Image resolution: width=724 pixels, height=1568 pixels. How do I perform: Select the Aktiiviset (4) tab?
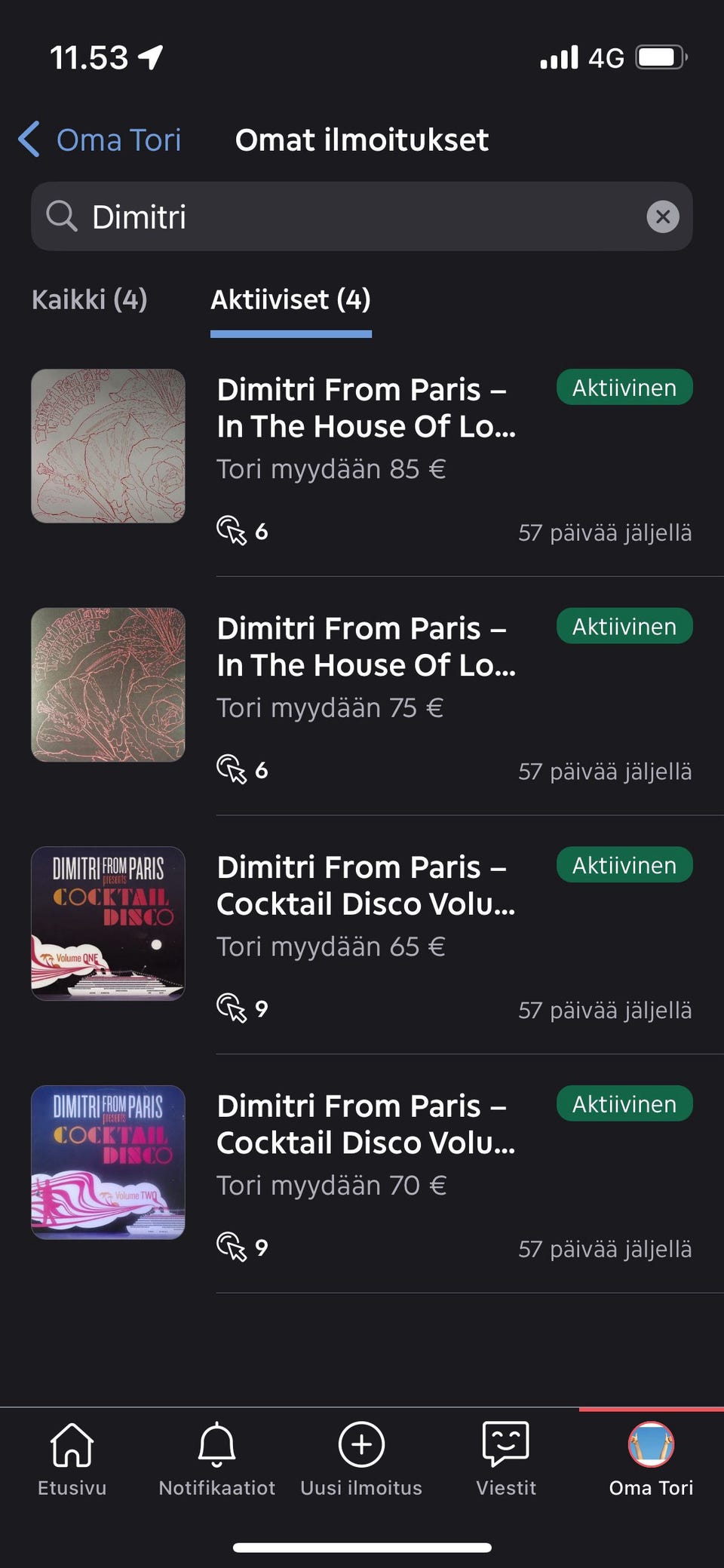[x=290, y=300]
